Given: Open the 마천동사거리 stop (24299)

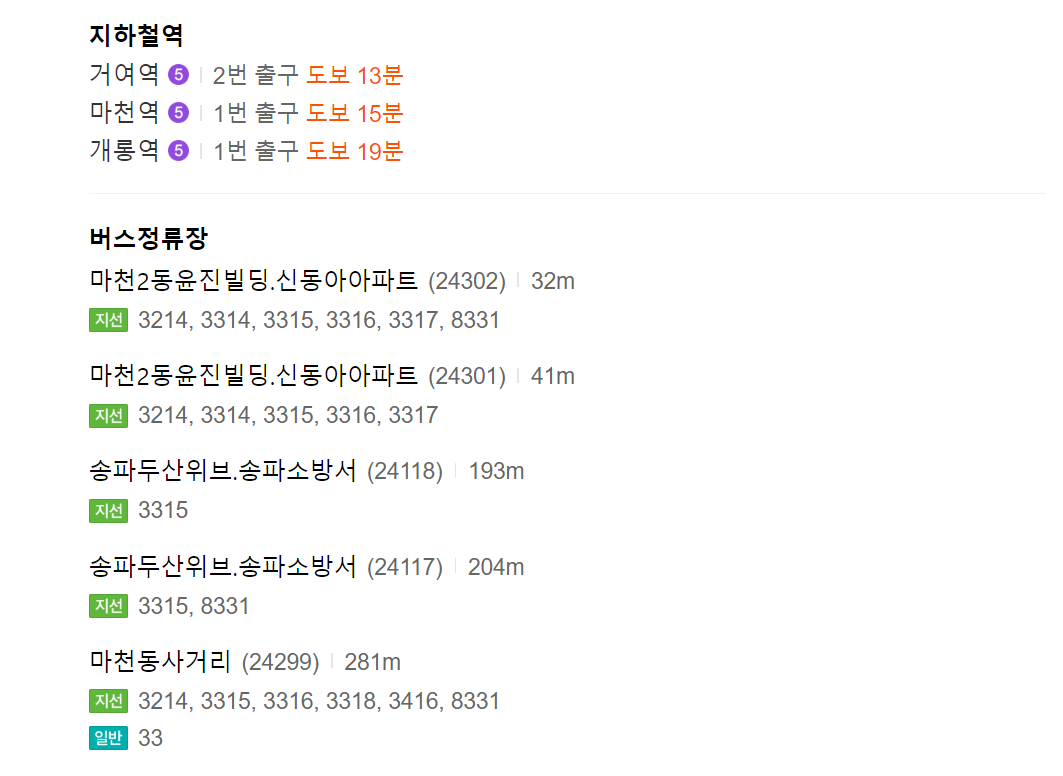Looking at the screenshot, I should click(160, 662).
